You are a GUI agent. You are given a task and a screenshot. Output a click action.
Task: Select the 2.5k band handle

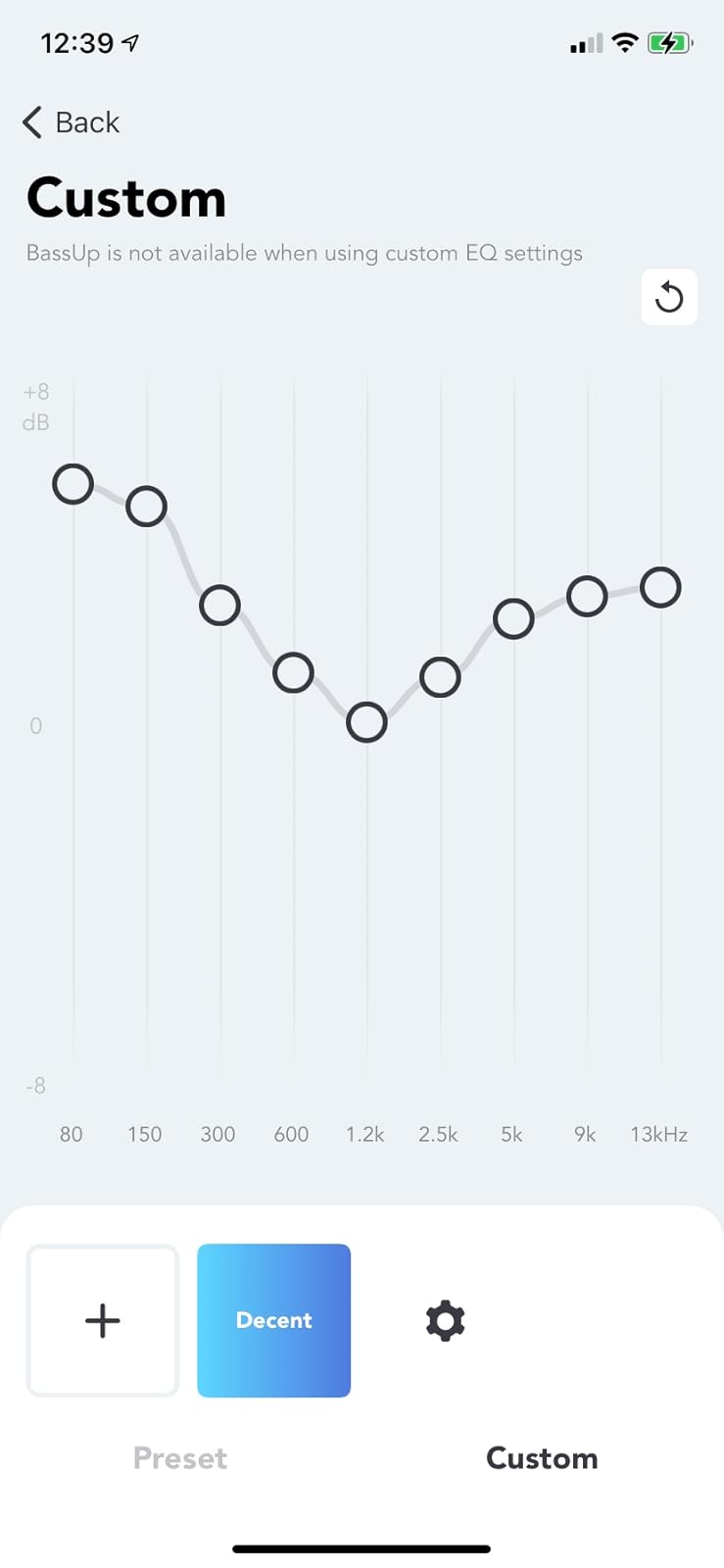pyautogui.click(x=440, y=677)
